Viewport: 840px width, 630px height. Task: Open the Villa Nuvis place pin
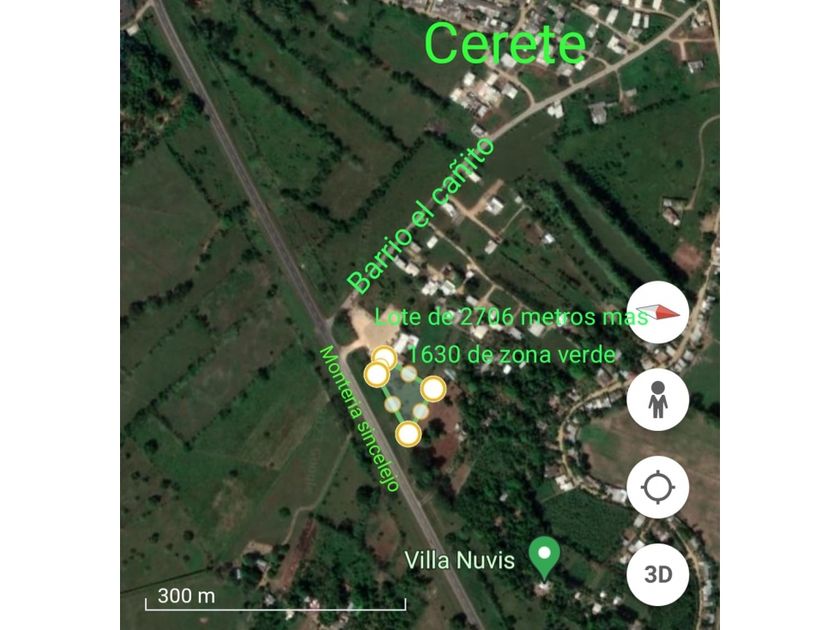[x=544, y=558]
